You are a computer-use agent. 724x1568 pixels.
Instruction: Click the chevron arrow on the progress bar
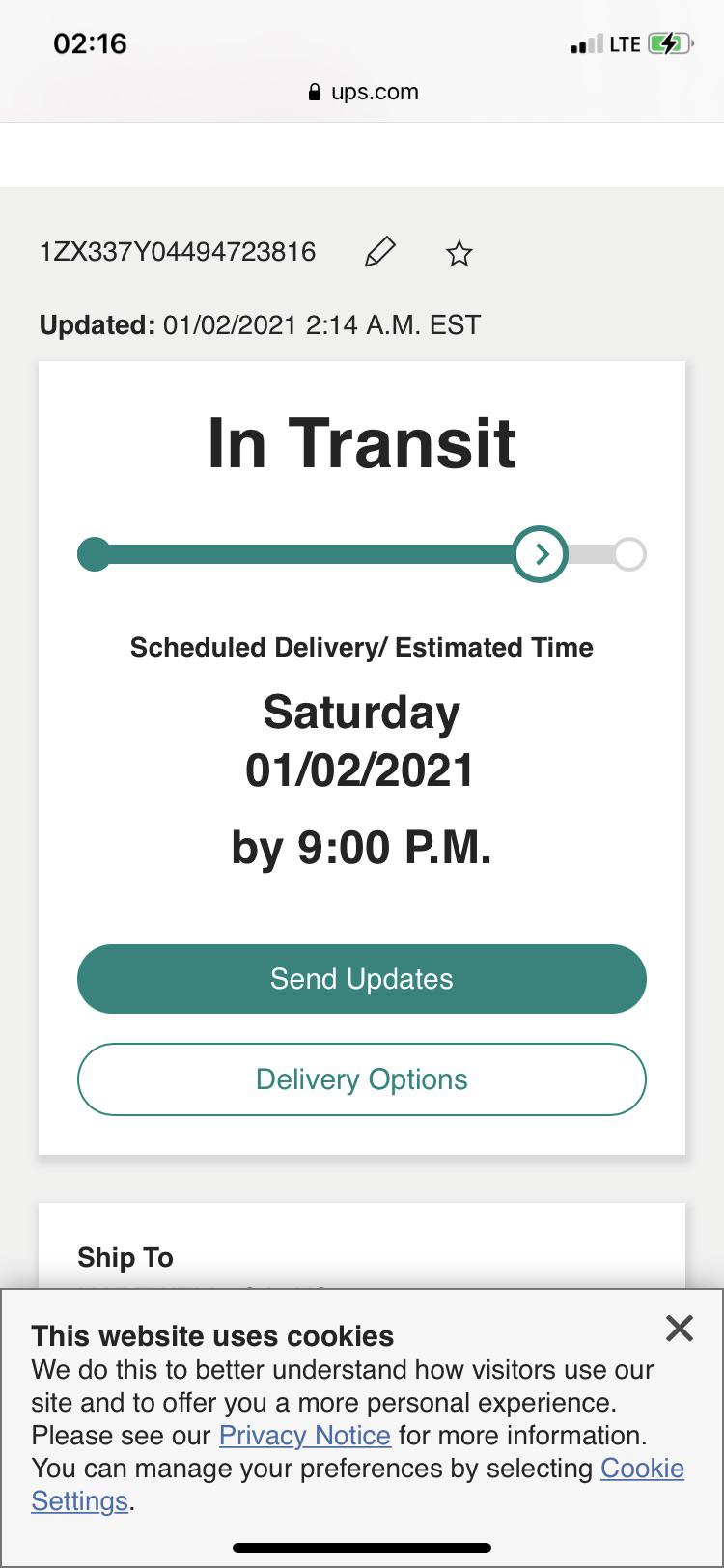pyautogui.click(x=540, y=553)
